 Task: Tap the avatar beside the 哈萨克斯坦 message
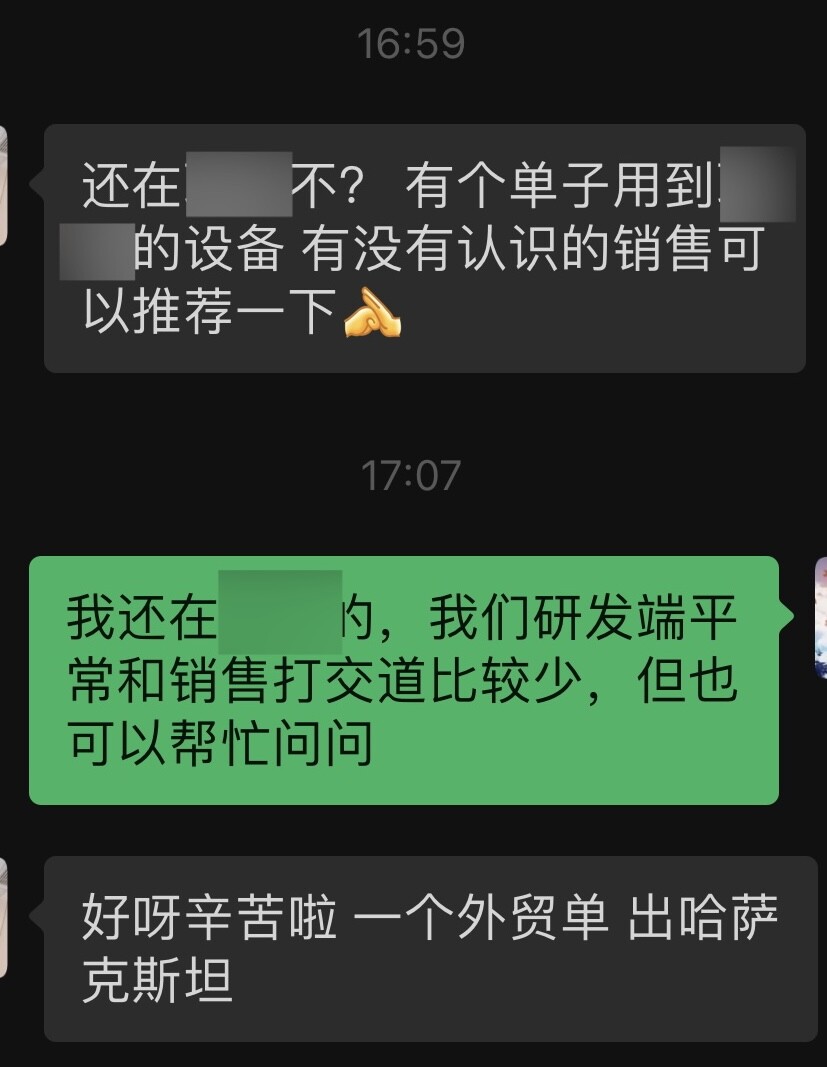(4, 917)
